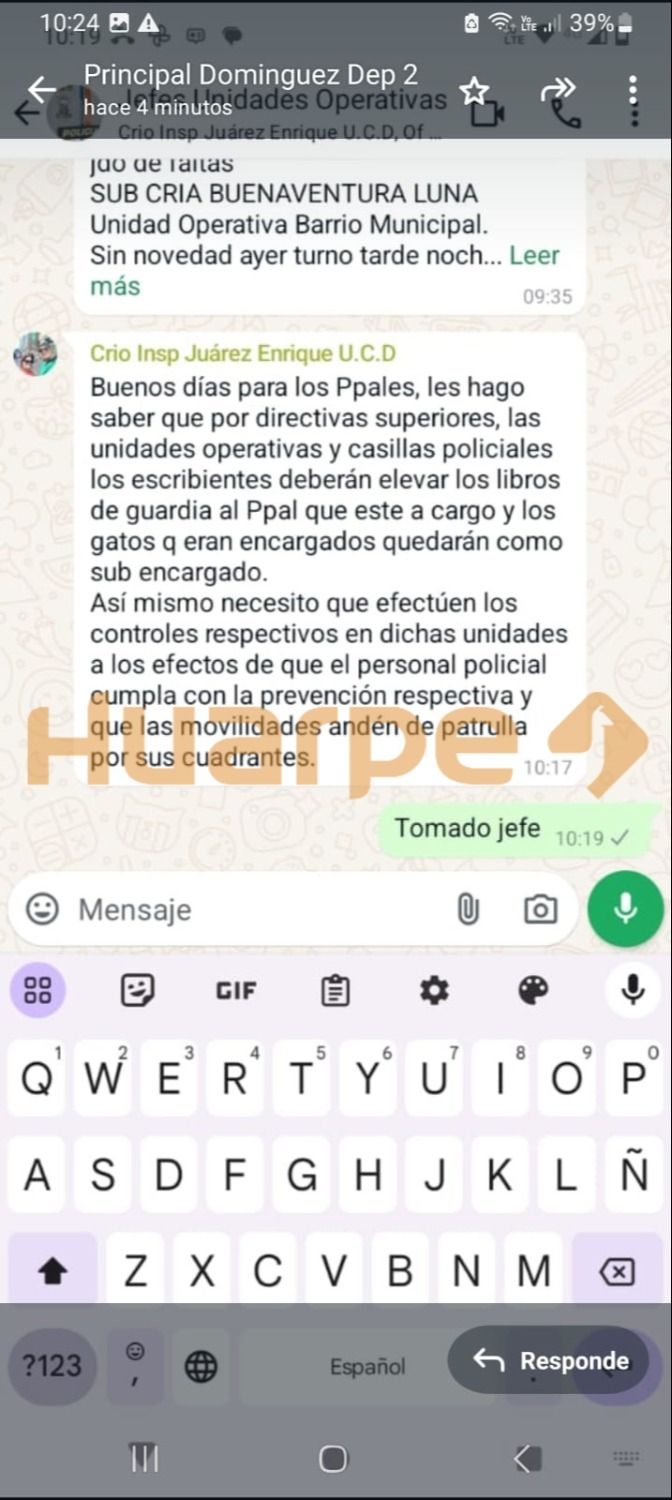Forward this image to another chat
Image resolution: width=672 pixels, height=1500 pixels.
tap(553, 90)
